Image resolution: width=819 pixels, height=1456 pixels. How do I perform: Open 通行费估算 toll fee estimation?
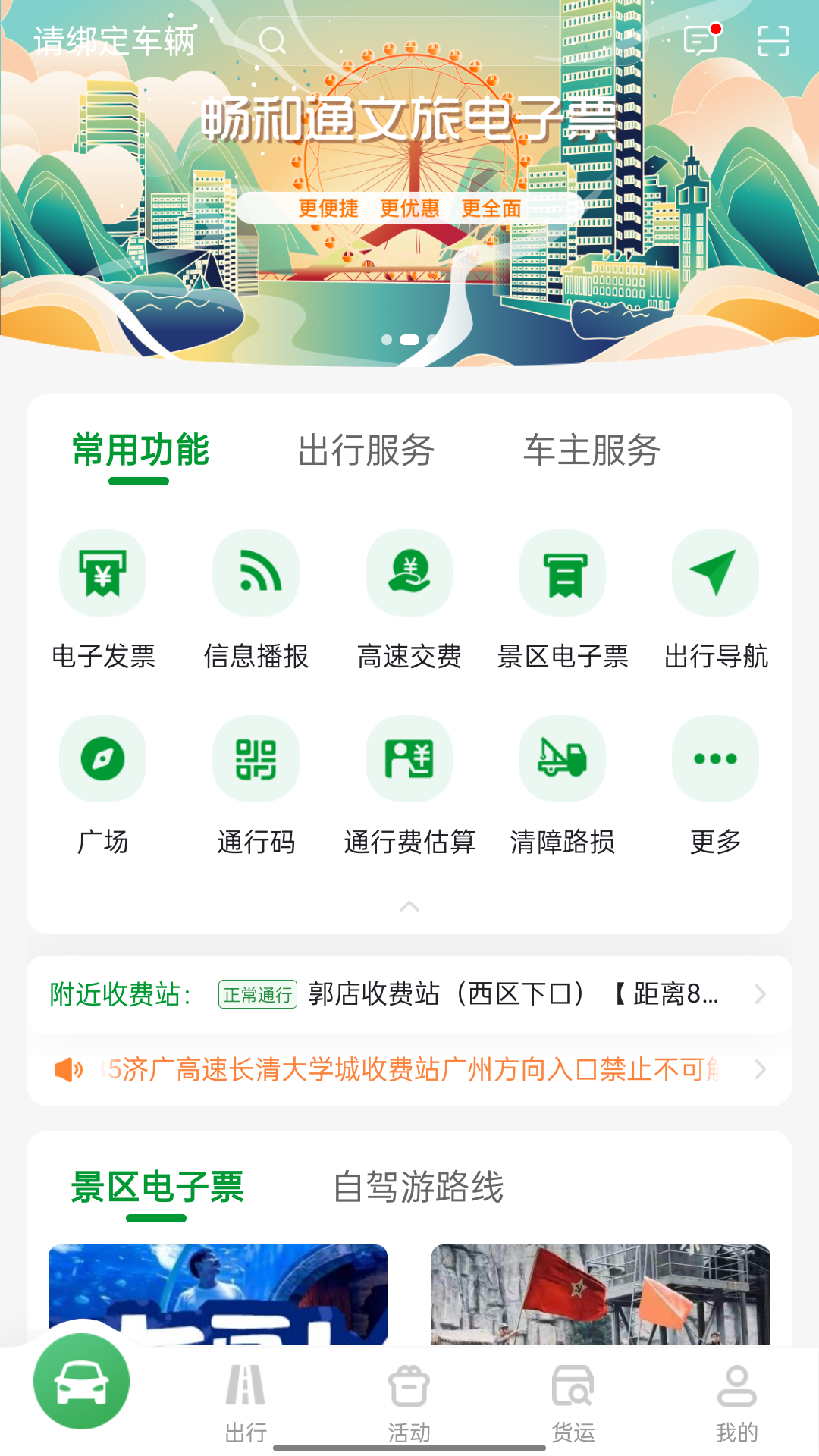click(409, 759)
